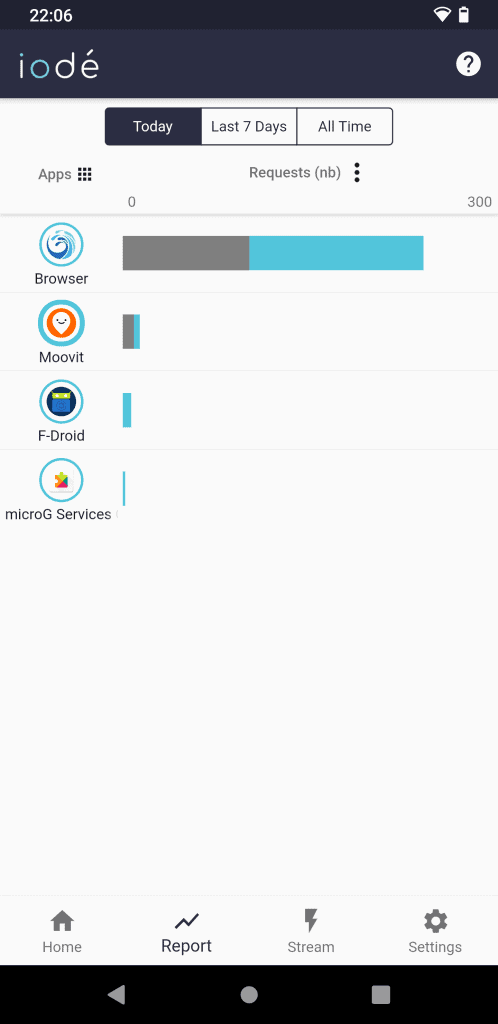Switch to the Stream tab
Viewport: 498px width, 1024px height.
[311, 931]
